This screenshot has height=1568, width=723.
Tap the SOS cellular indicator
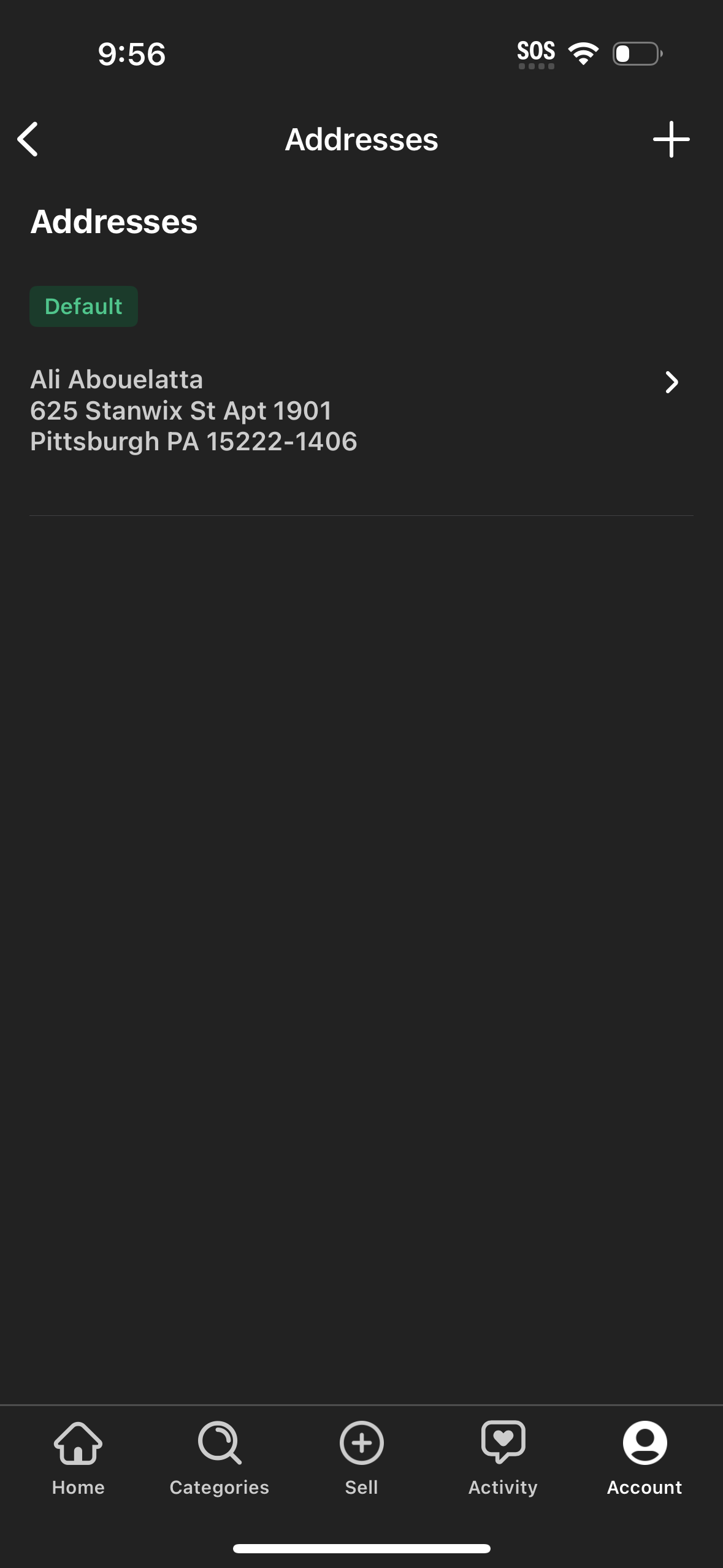pyautogui.click(x=535, y=53)
